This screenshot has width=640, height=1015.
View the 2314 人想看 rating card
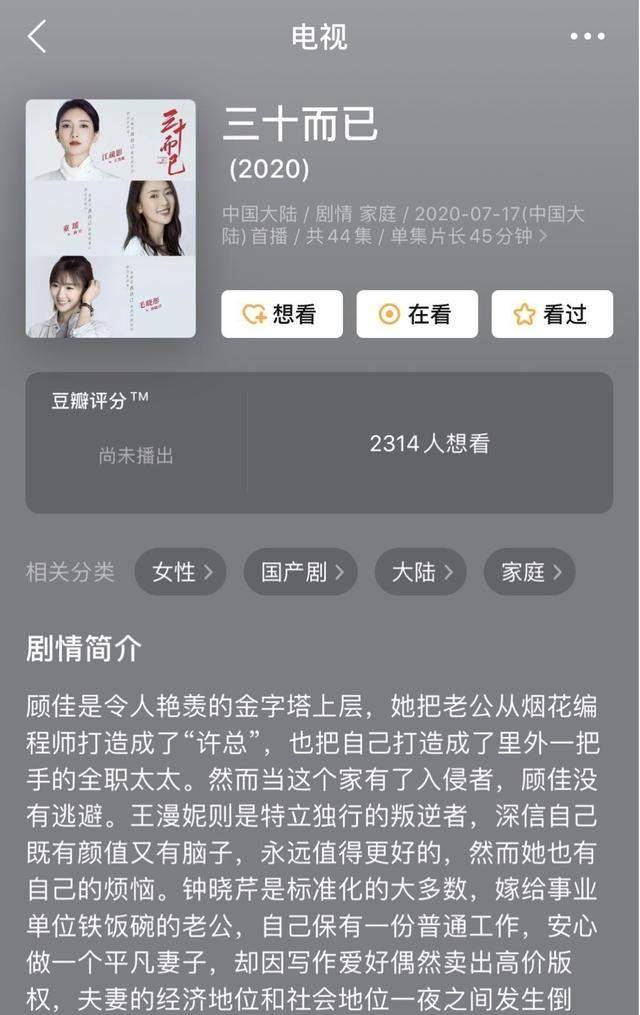[x=429, y=443]
